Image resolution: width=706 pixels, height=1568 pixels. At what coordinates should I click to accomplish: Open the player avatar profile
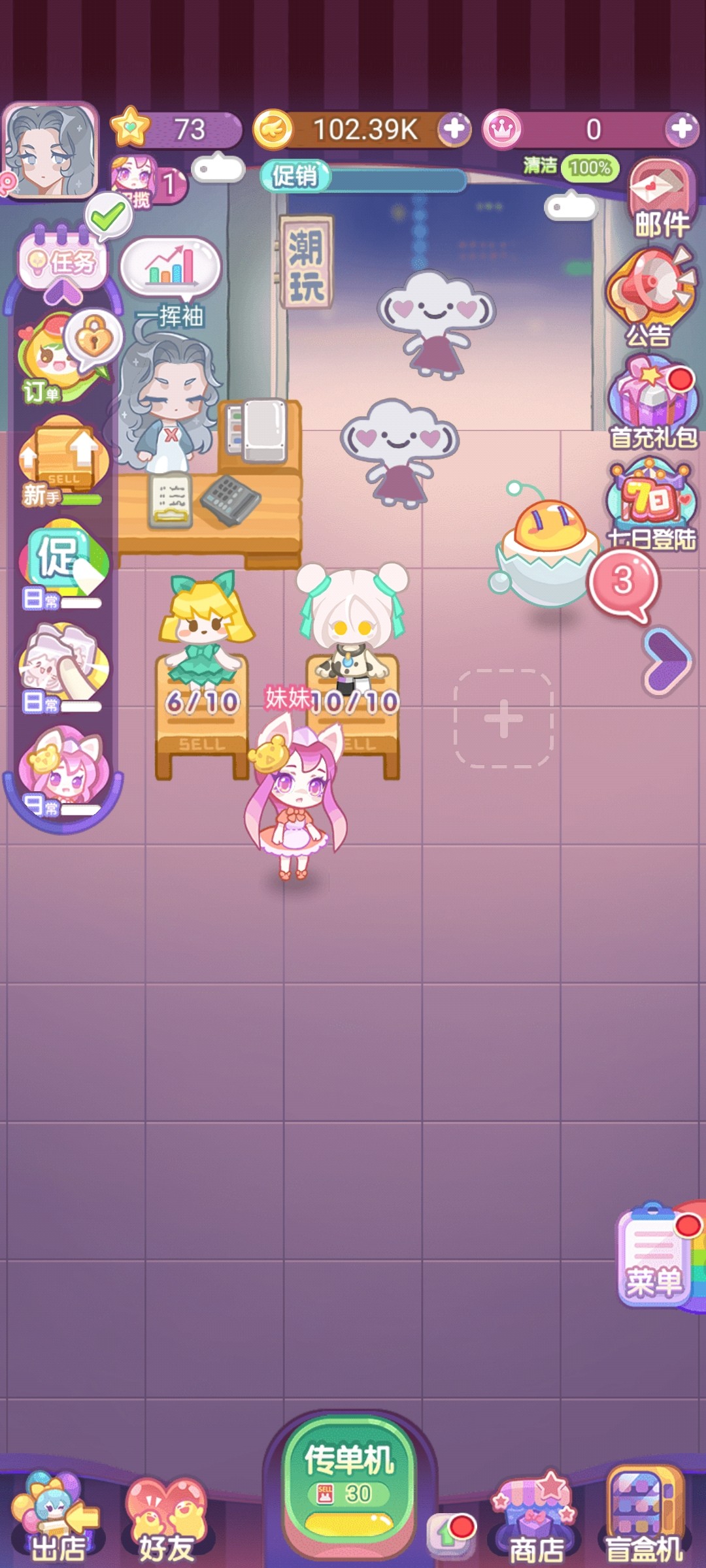tap(49, 151)
